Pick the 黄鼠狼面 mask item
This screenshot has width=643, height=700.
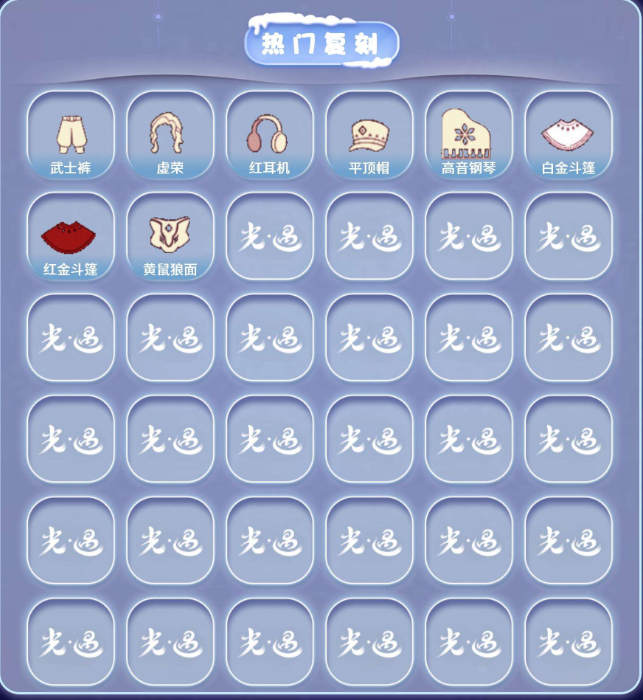point(170,236)
